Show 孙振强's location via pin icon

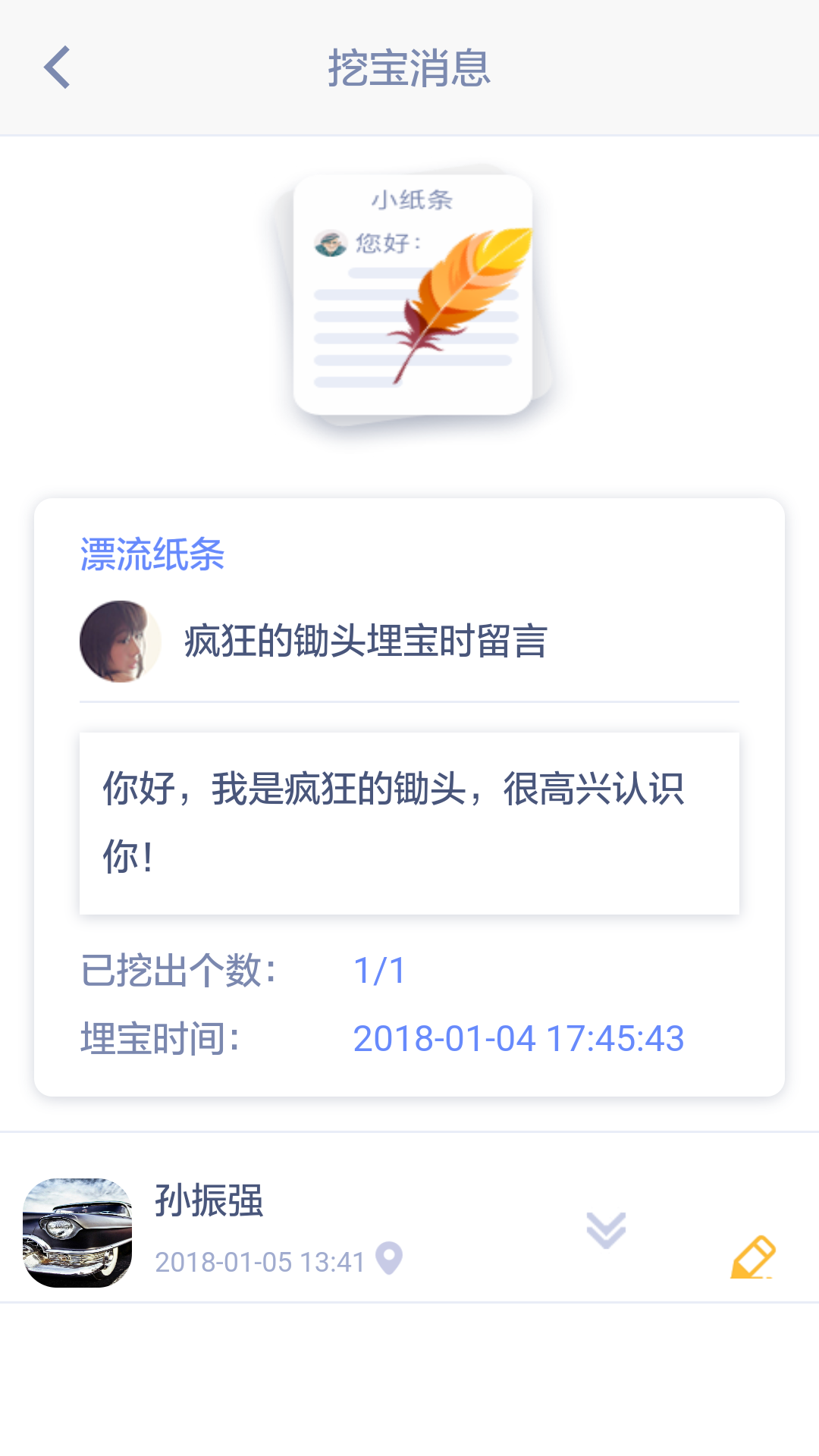[x=389, y=1260]
